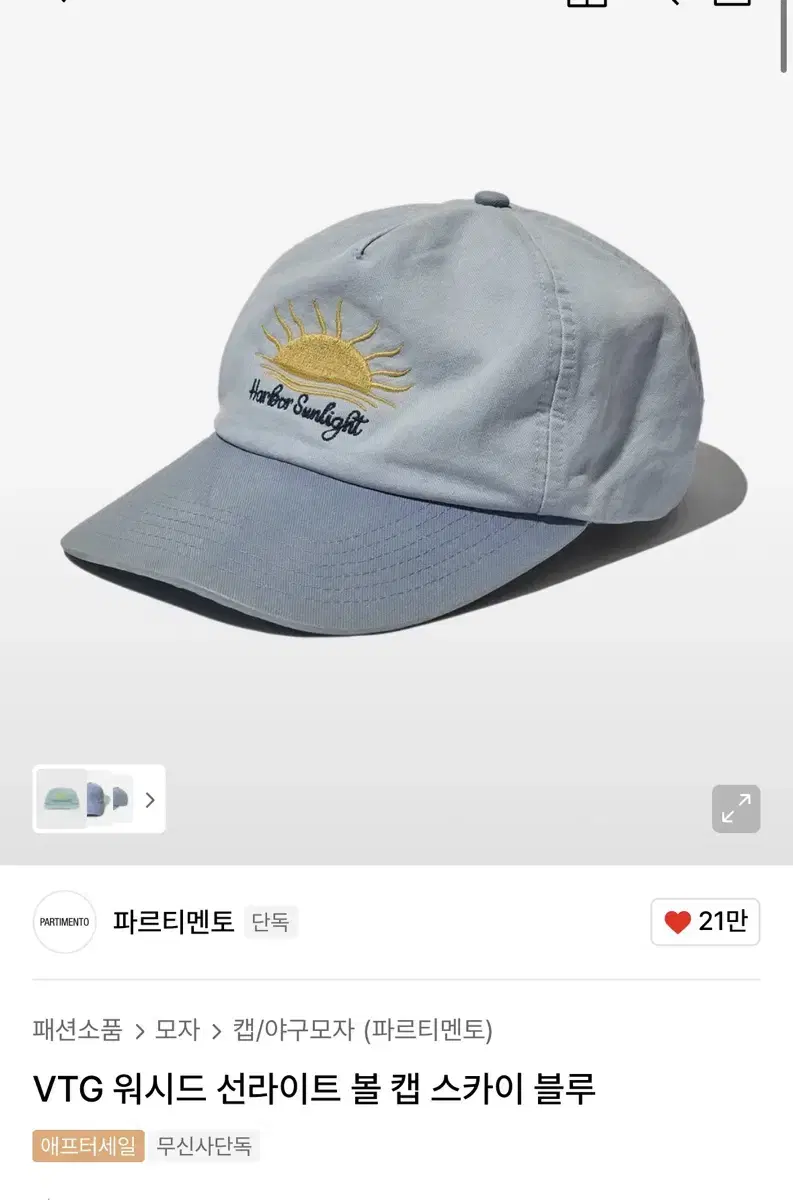Tap the PARTIMENTO circular brand logo
Image resolution: width=793 pixels, height=1200 pixels.
[65, 922]
